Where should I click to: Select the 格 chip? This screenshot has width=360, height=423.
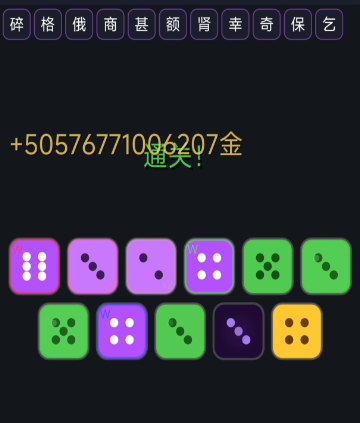(48, 24)
